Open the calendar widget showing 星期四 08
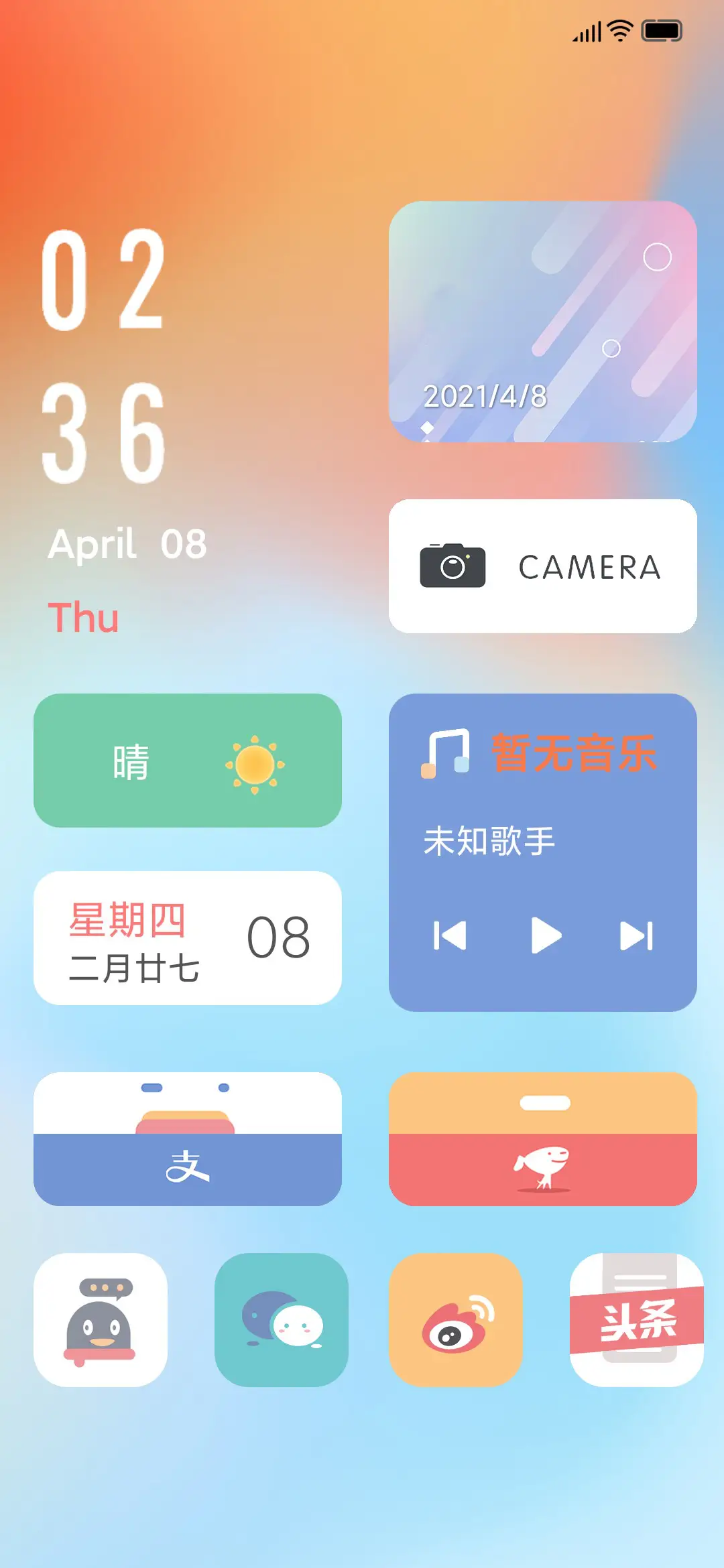This screenshot has height=1568, width=724. pyautogui.click(x=188, y=938)
